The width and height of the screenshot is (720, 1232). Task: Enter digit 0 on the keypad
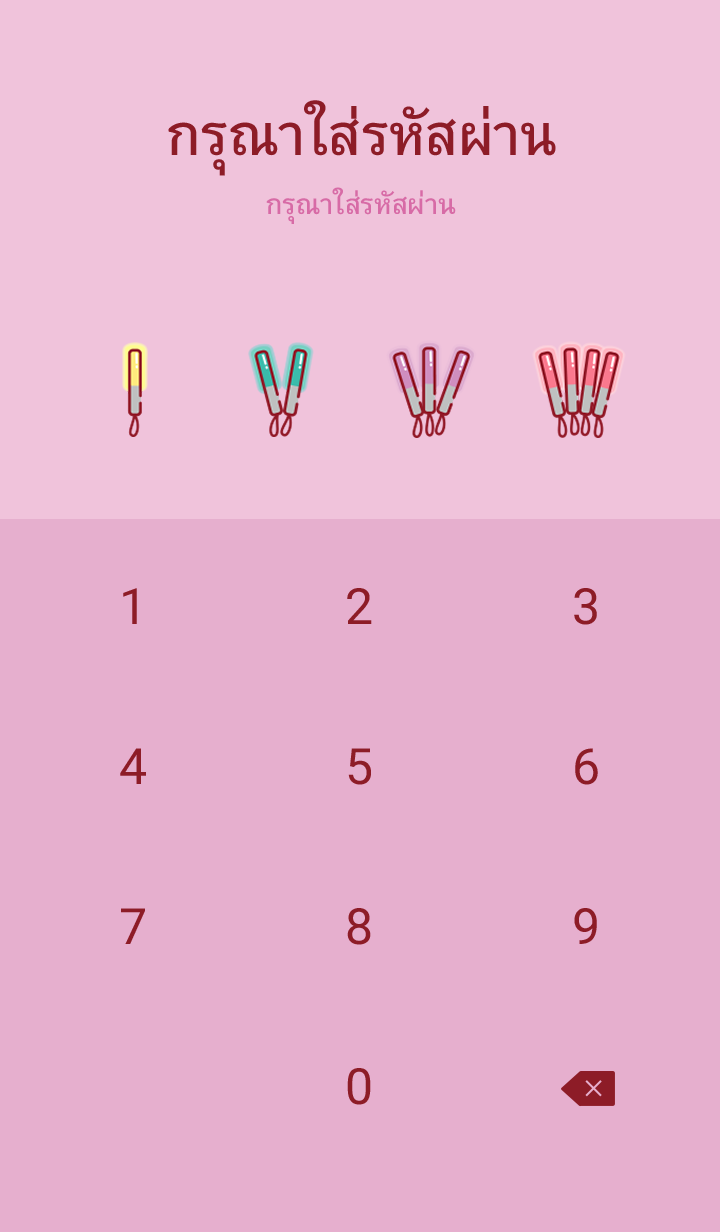coord(359,1087)
